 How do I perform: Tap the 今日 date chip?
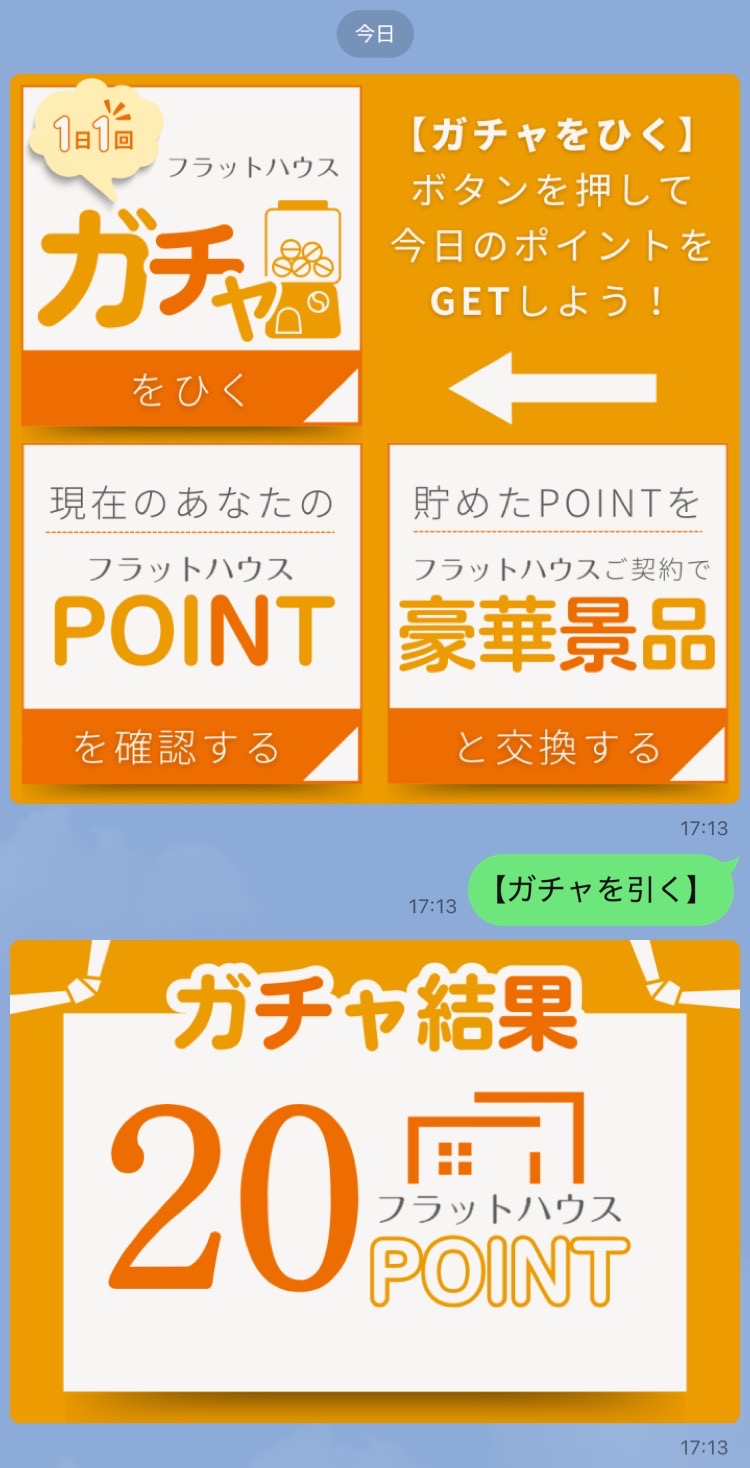pos(375,33)
